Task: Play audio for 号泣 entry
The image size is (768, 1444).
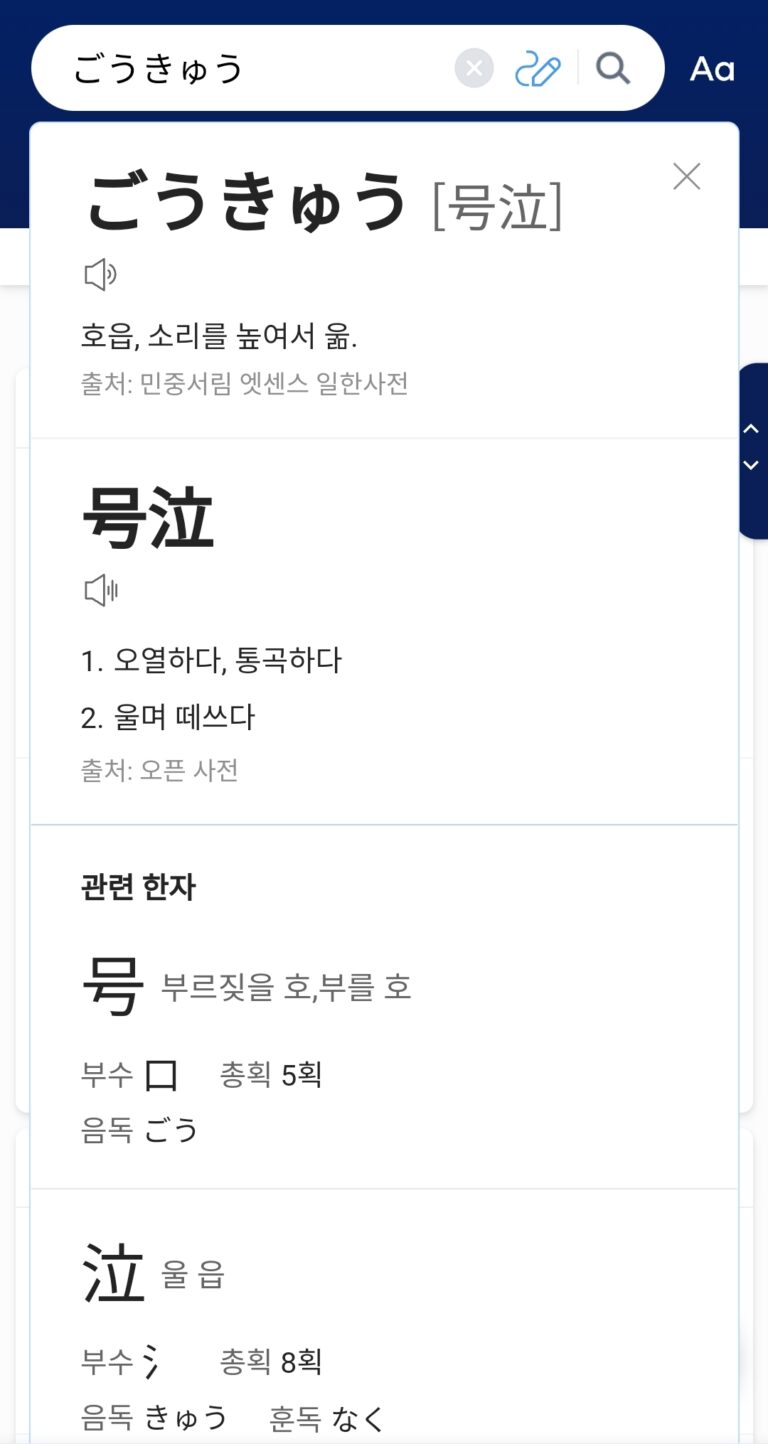Action: point(100,591)
